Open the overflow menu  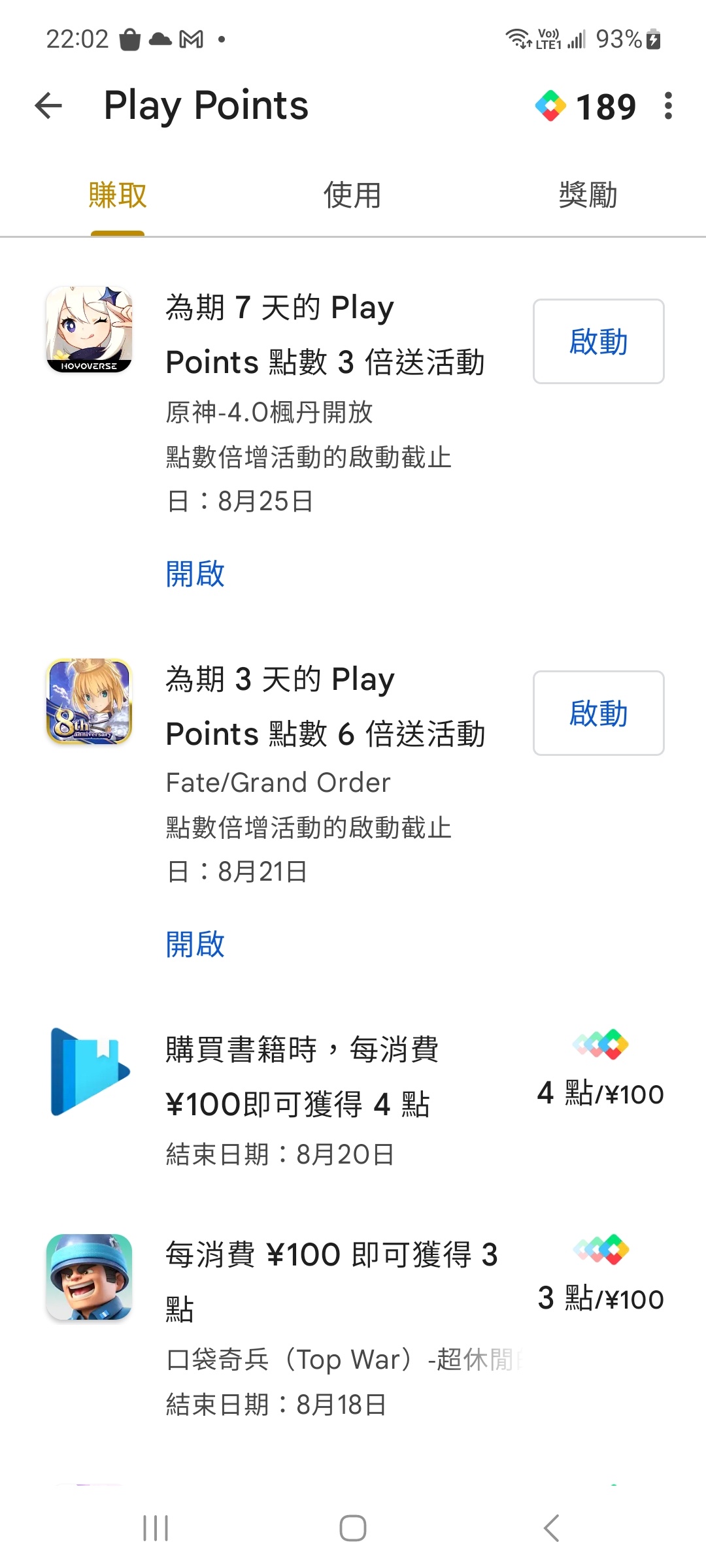tap(667, 106)
